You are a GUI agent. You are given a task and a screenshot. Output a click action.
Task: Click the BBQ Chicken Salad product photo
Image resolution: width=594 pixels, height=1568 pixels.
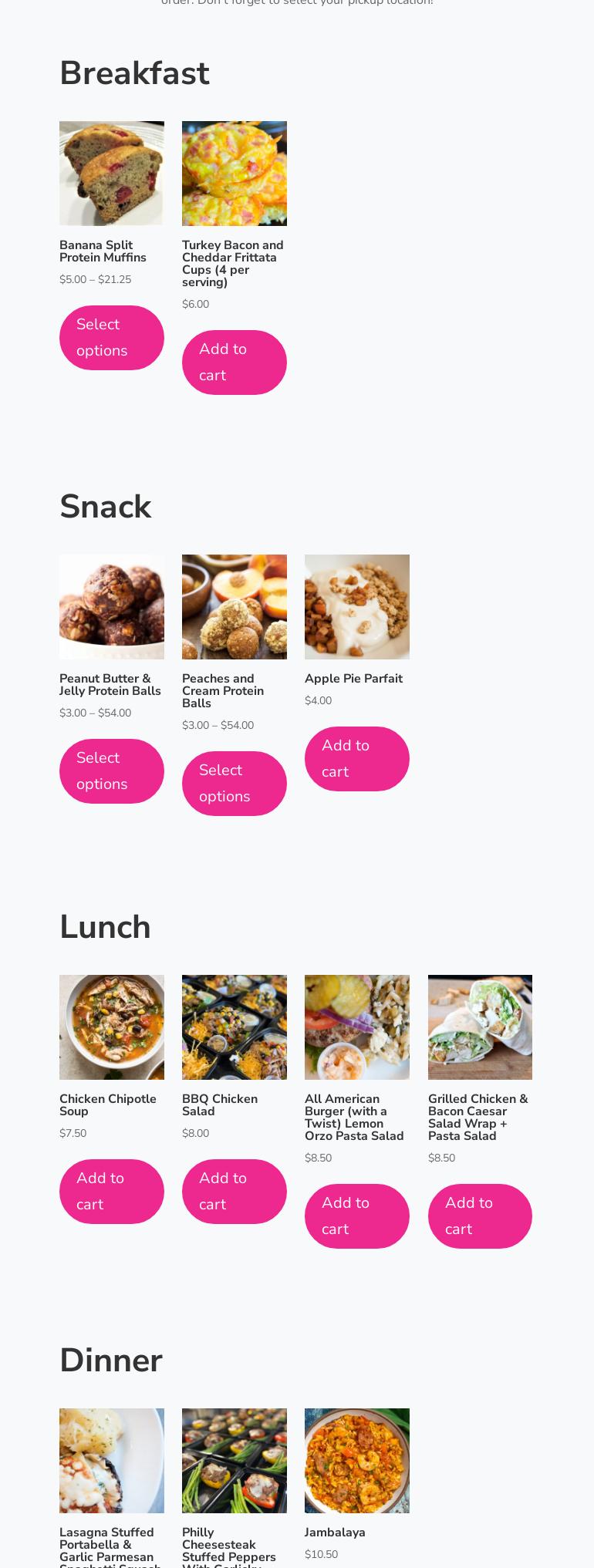coord(234,1027)
